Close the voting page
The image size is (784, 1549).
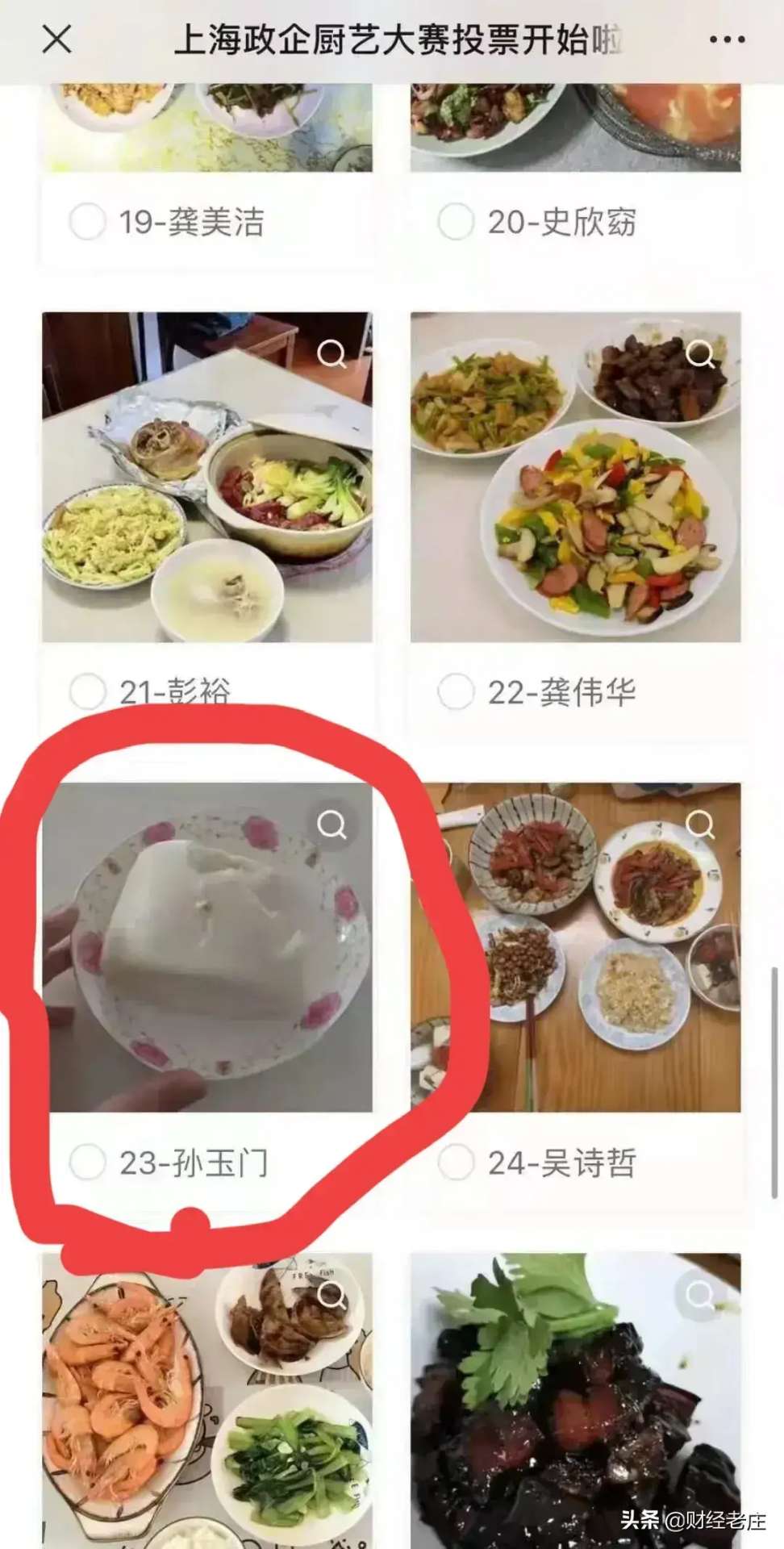coord(56,39)
